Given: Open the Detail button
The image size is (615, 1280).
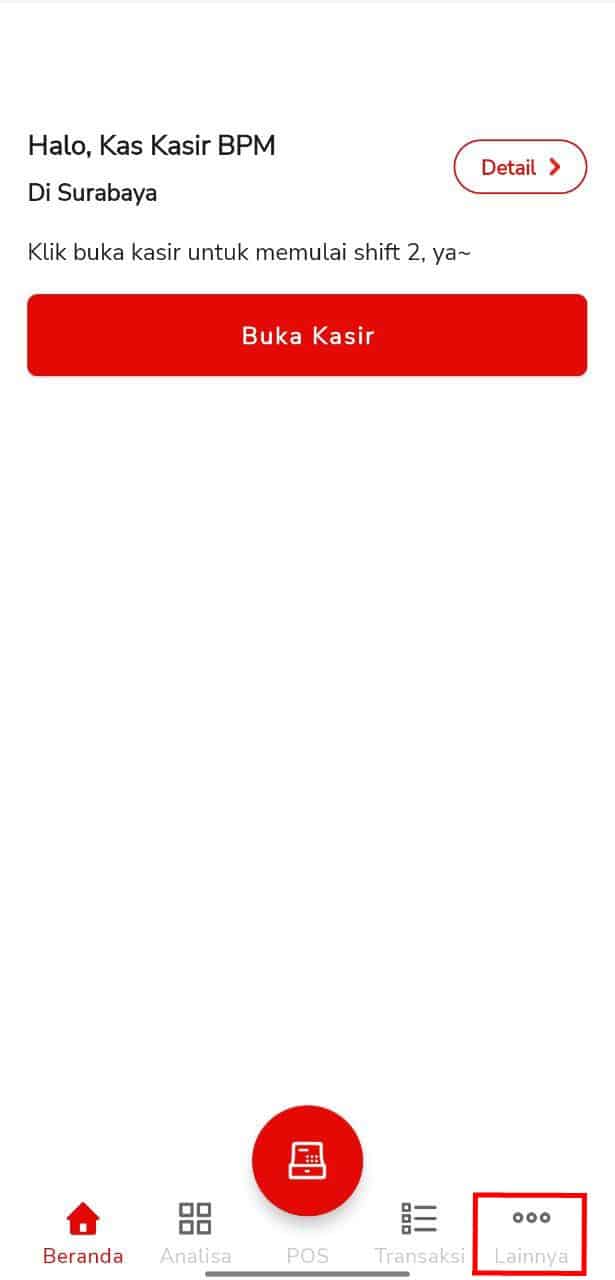Looking at the screenshot, I should (520, 167).
